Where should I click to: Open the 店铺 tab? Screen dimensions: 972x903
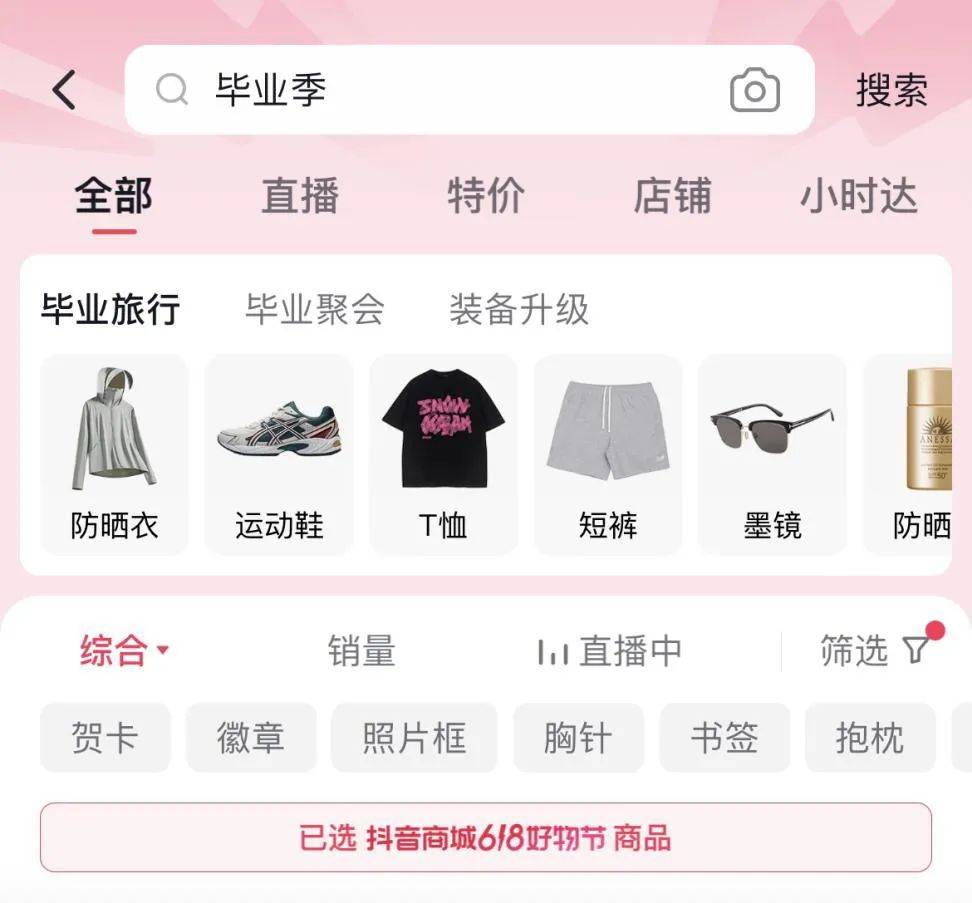[x=672, y=195]
